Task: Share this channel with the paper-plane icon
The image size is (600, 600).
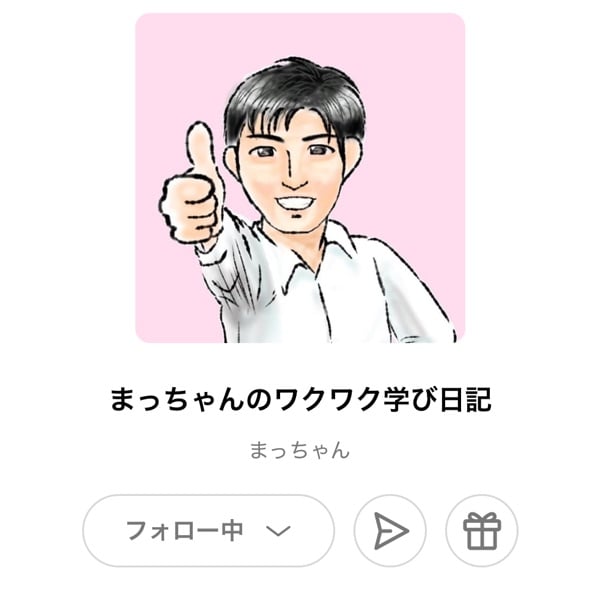Action: tap(390, 531)
